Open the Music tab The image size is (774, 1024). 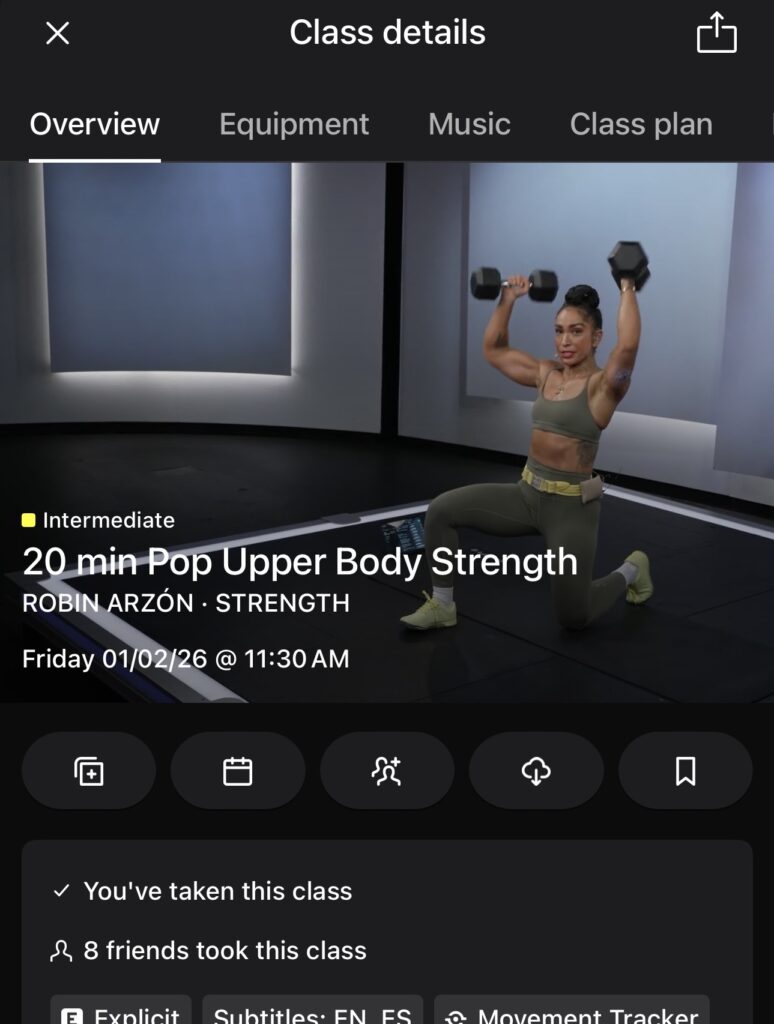click(469, 124)
